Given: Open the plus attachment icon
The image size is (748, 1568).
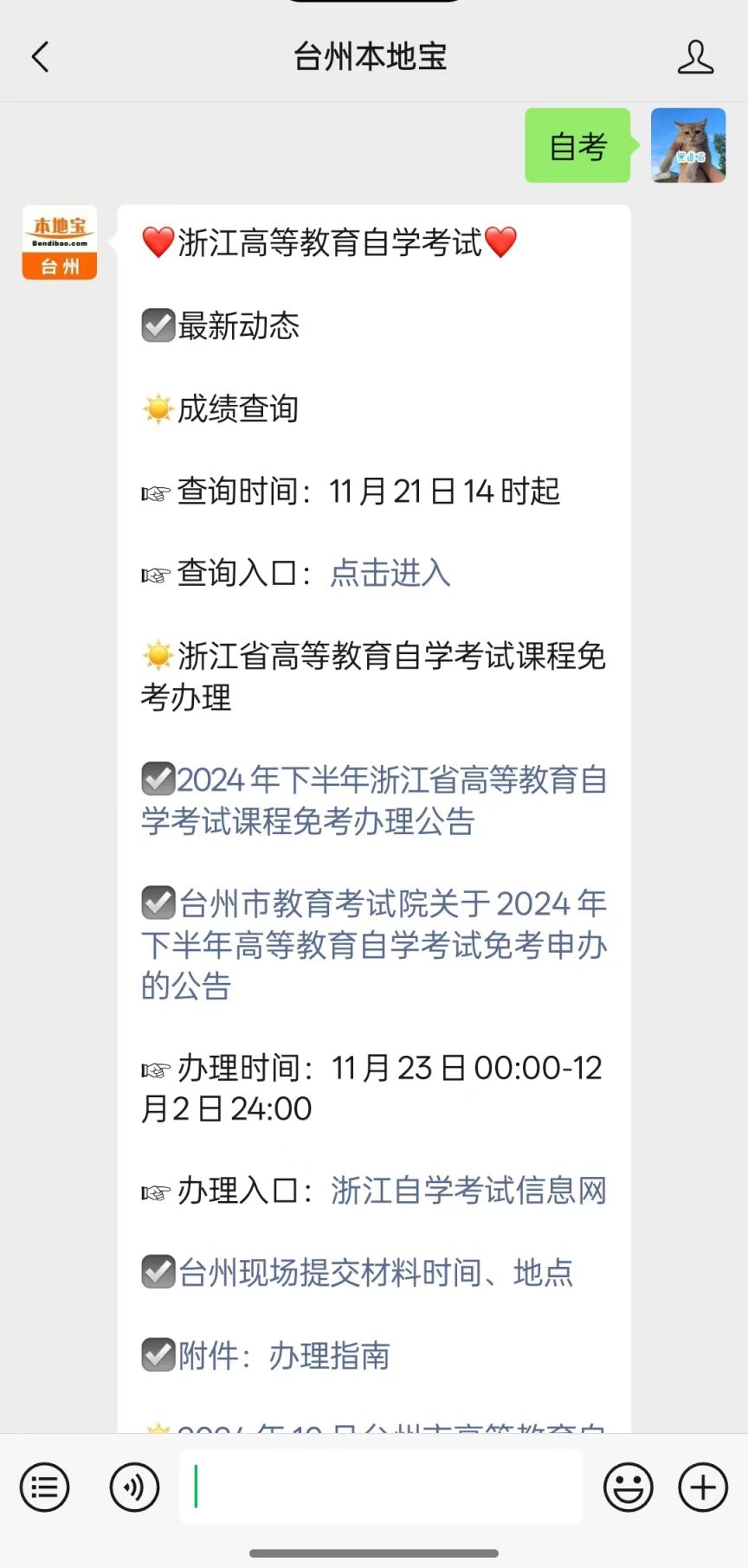Looking at the screenshot, I should (701, 1487).
